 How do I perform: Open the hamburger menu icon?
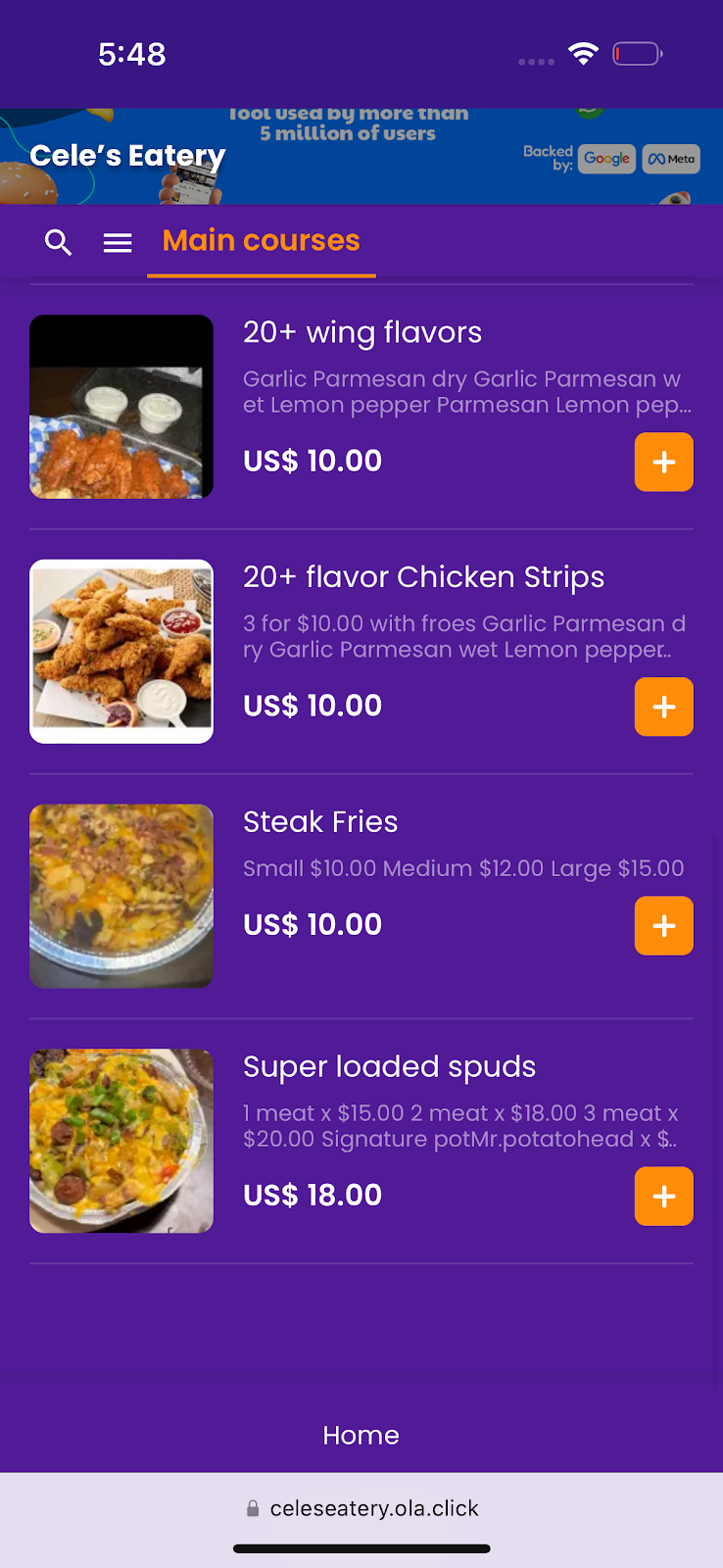[118, 242]
